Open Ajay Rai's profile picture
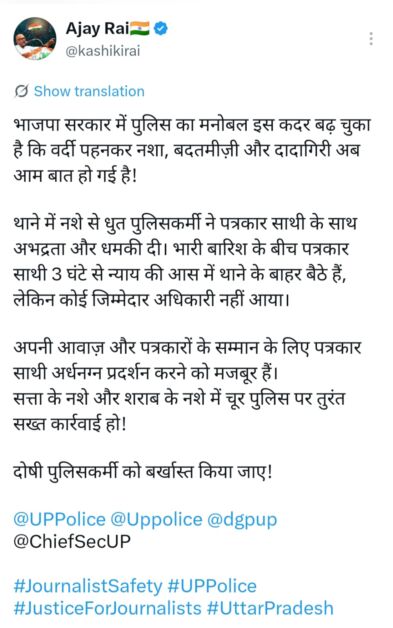Viewport: 393px width, 628px height. [35, 39]
